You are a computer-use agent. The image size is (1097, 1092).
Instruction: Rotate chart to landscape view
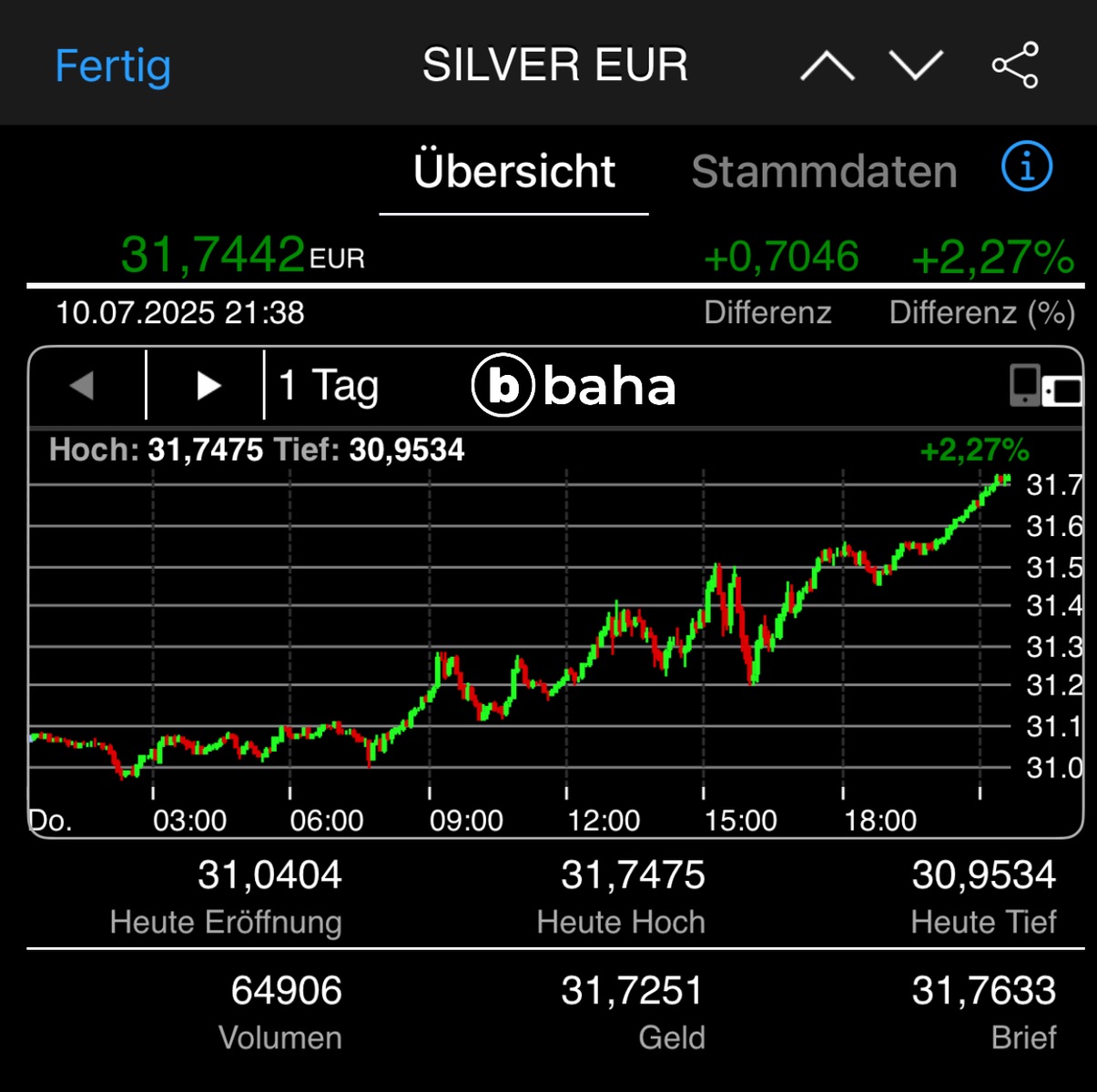click(1045, 386)
